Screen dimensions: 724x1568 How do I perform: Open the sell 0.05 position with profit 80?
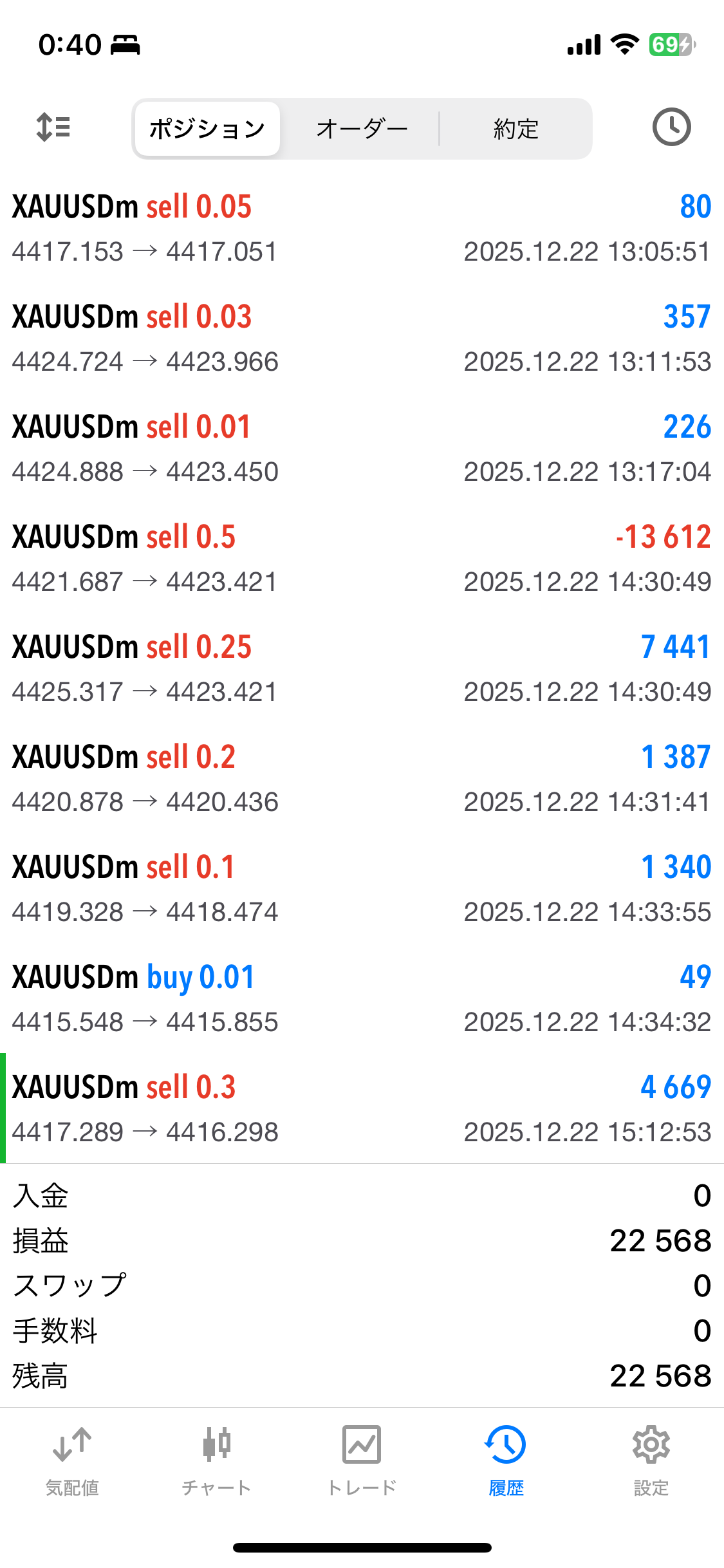pyautogui.click(x=362, y=229)
